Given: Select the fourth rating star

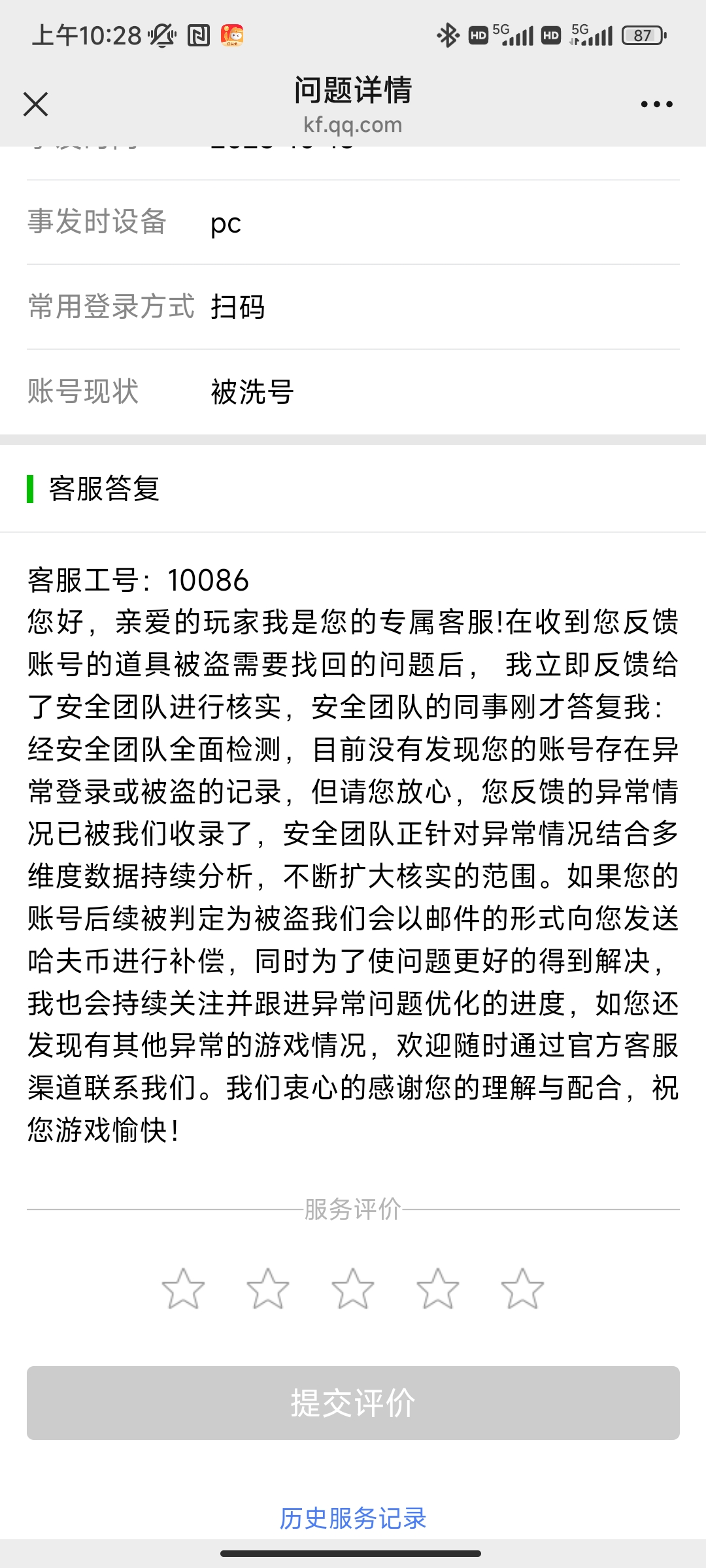Looking at the screenshot, I should point(438,1288).
